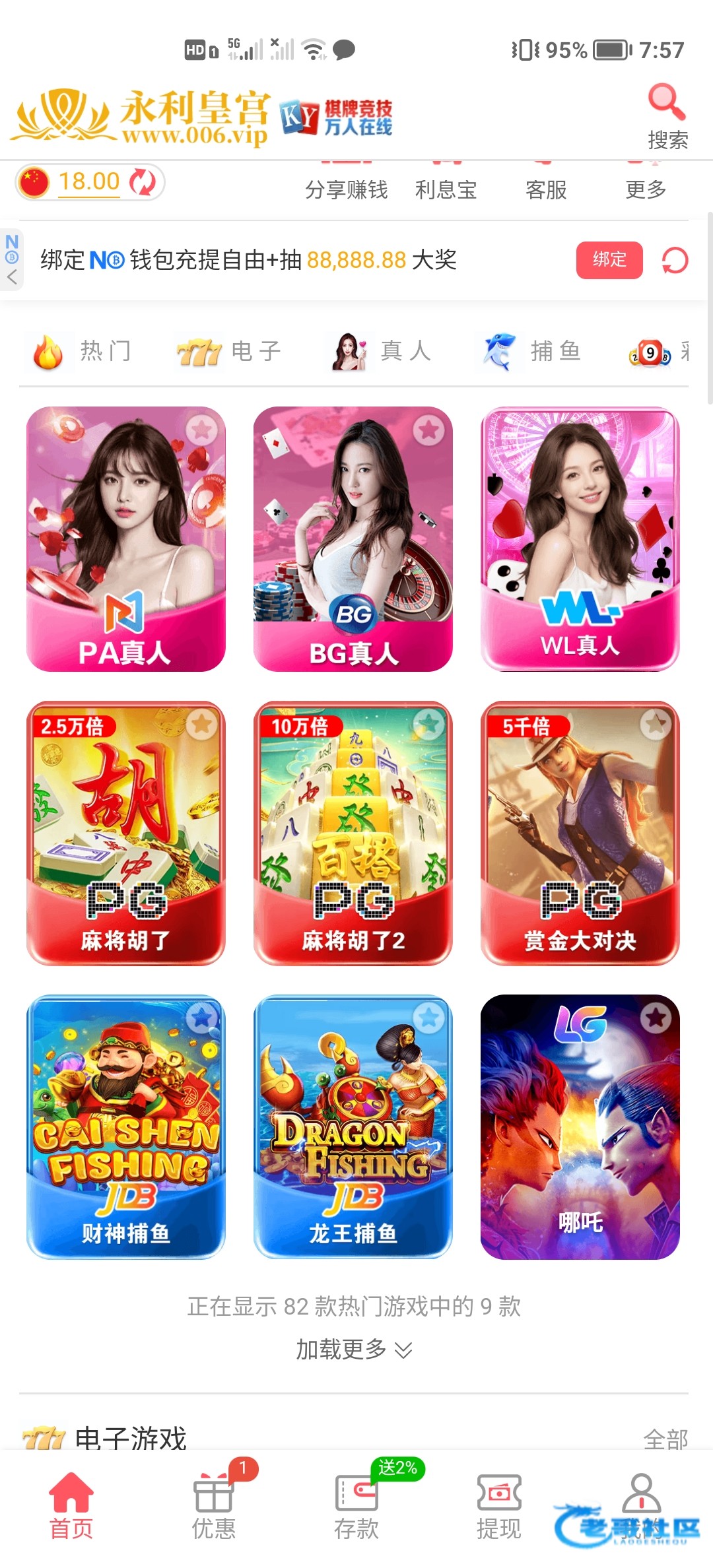View 全部 electronic games
The width and height of the screenshot is (713, 1568).
click(x=665, y=1439)
